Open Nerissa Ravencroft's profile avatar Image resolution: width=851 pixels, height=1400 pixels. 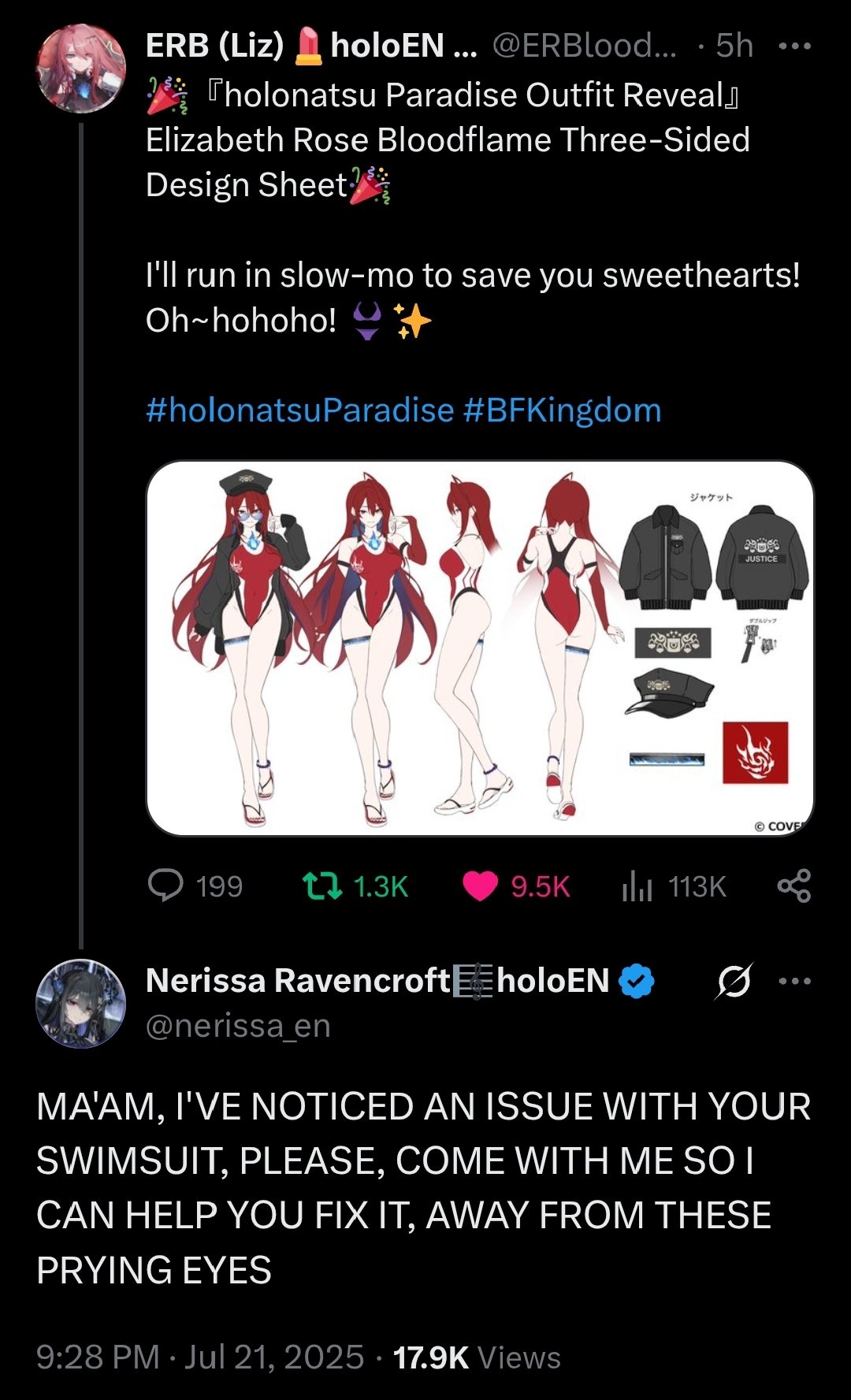tap(81, 1003)
